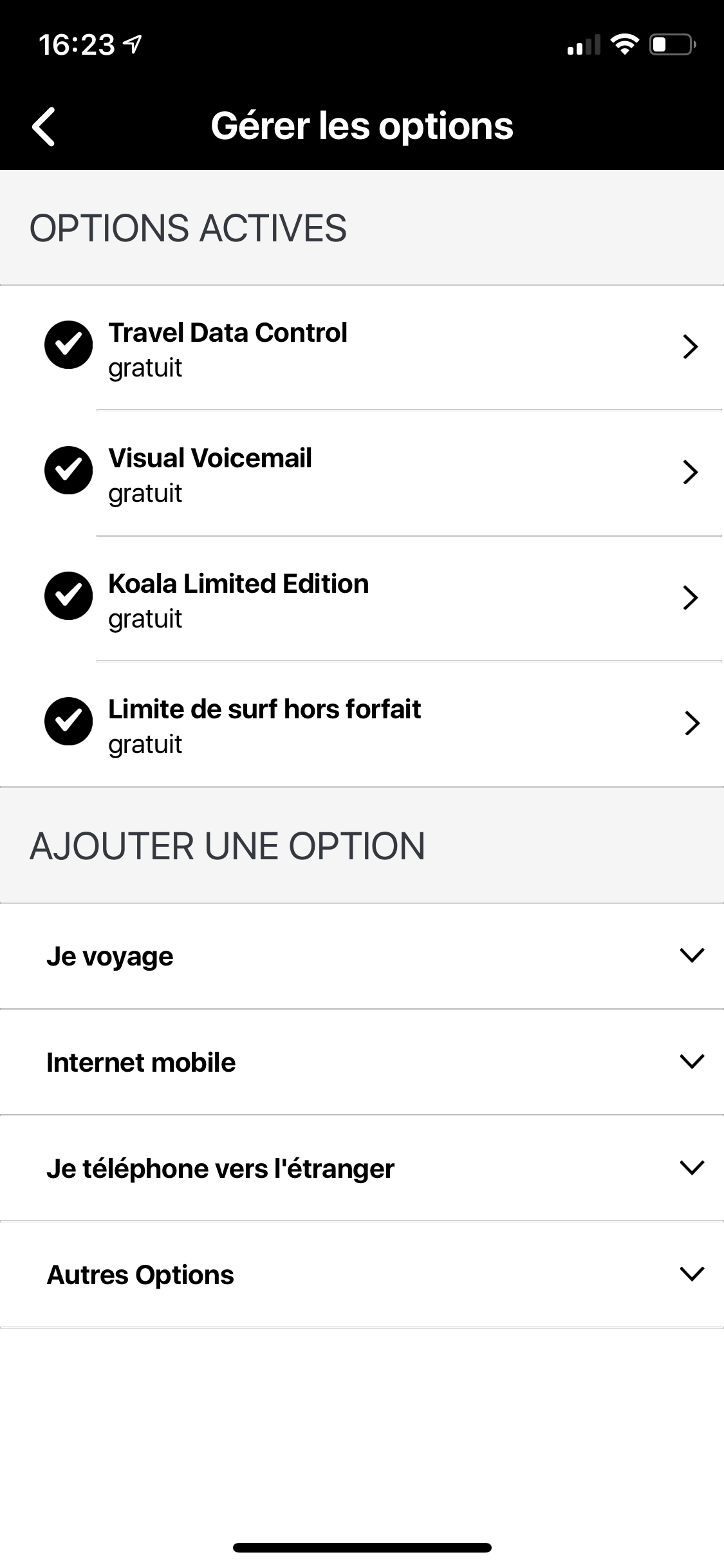This screenshot has width=724, height=1568.
Task: Open Visual Voicemail option details
Action: point(362,473)
